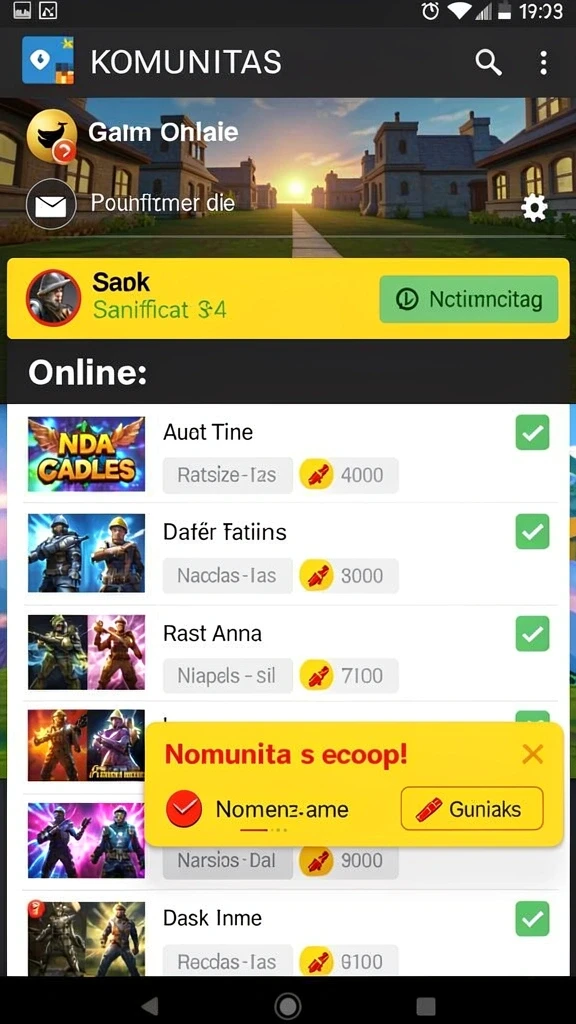Image resolution: width=576 pixels, height=1024 pixels.
Task: Select the Nacclas-Ias chip
Action: [227, 575]
